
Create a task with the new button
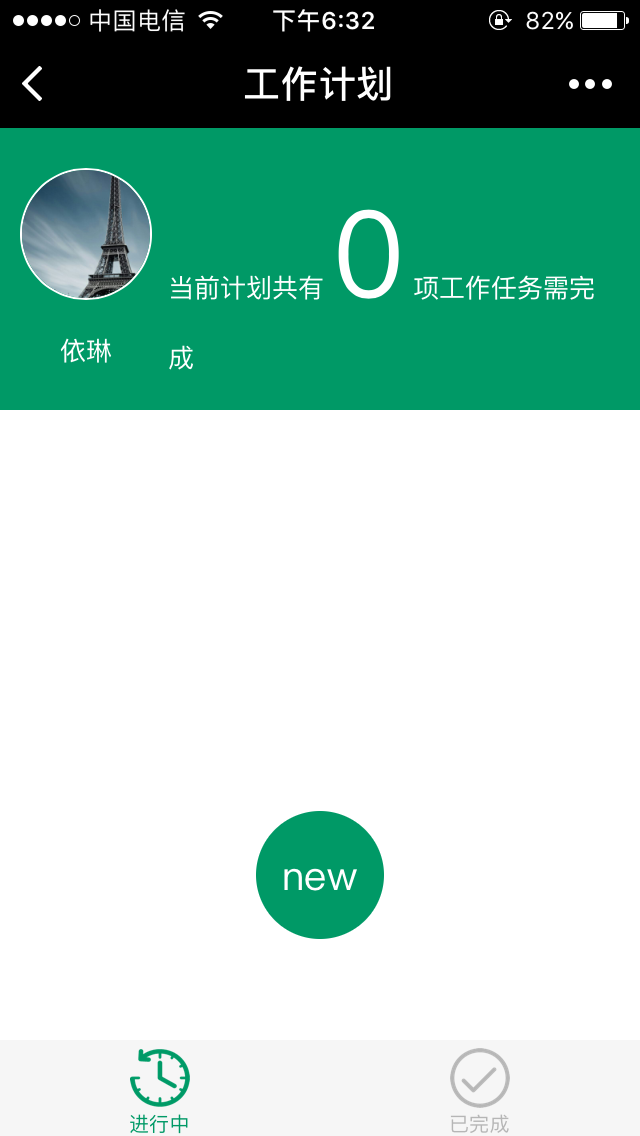point(320,875)
